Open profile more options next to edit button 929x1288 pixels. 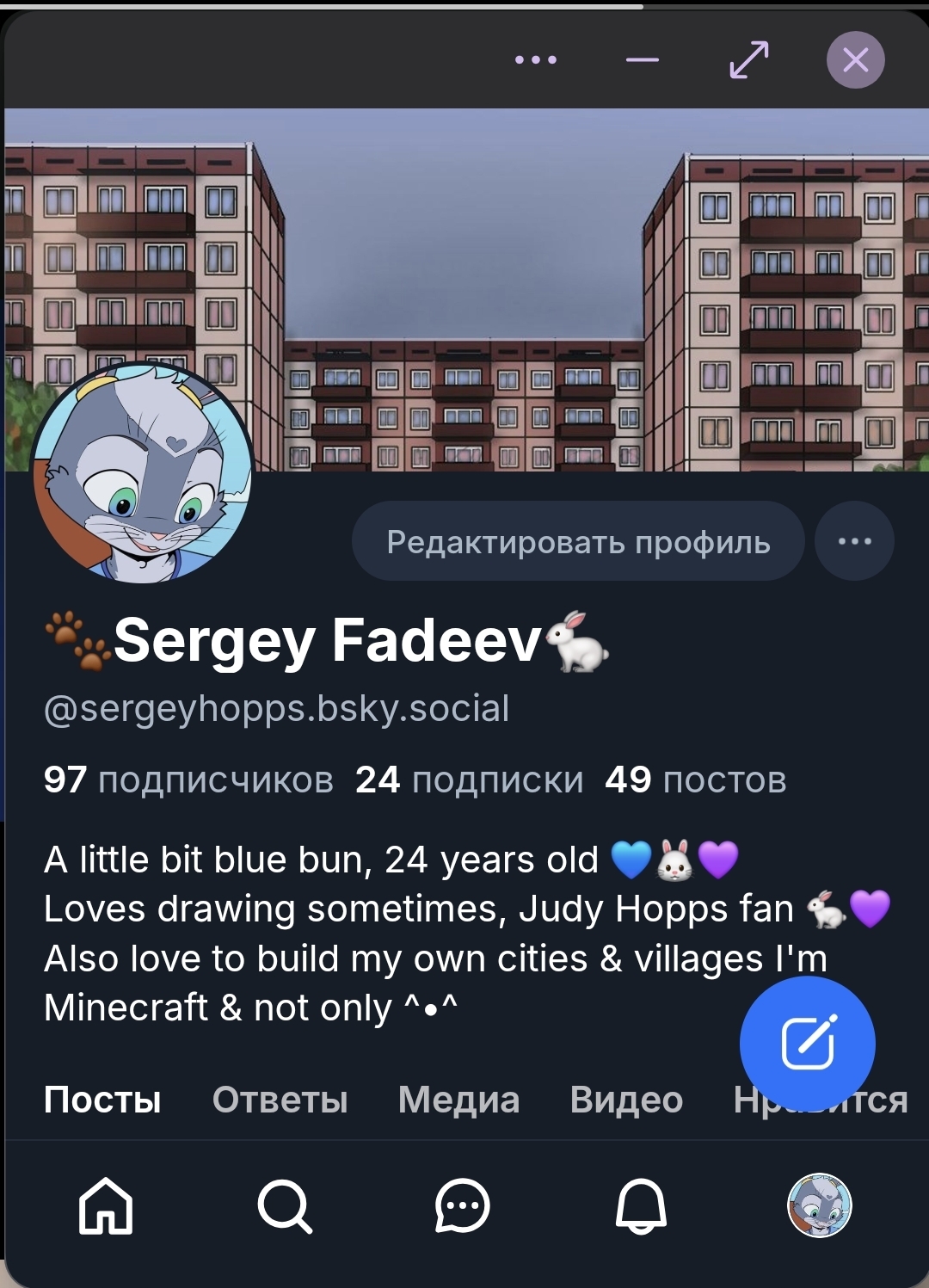[854, 542]
